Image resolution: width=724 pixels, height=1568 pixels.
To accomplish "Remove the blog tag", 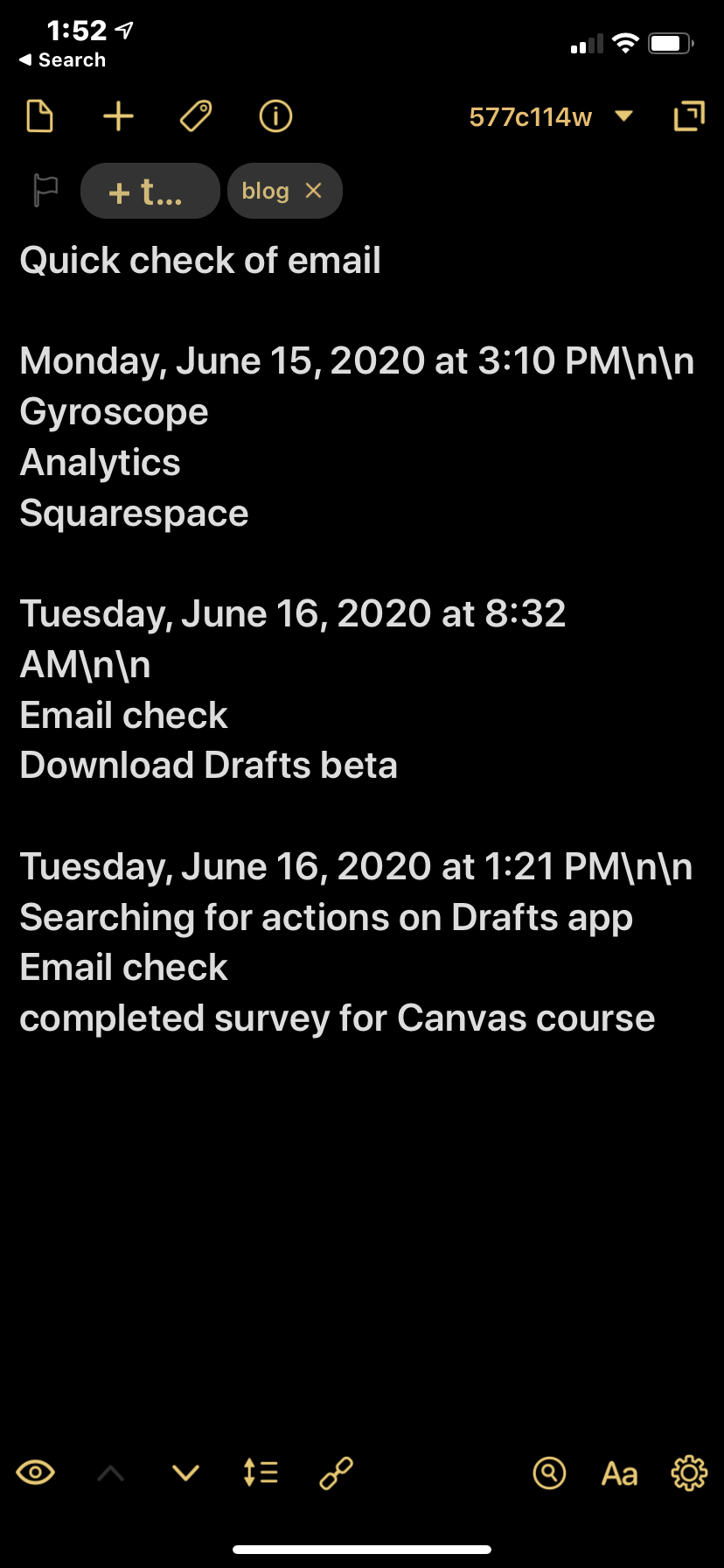I will coord(314,191).
